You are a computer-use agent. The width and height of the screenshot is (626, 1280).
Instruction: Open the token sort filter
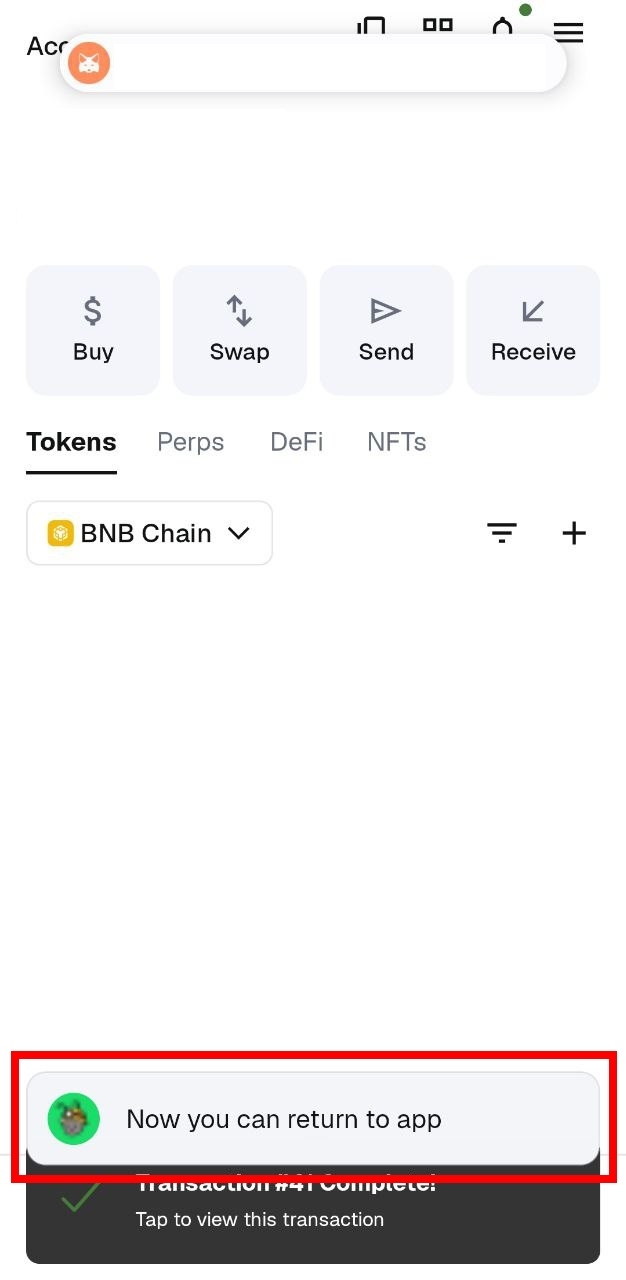tap(502, 533)
